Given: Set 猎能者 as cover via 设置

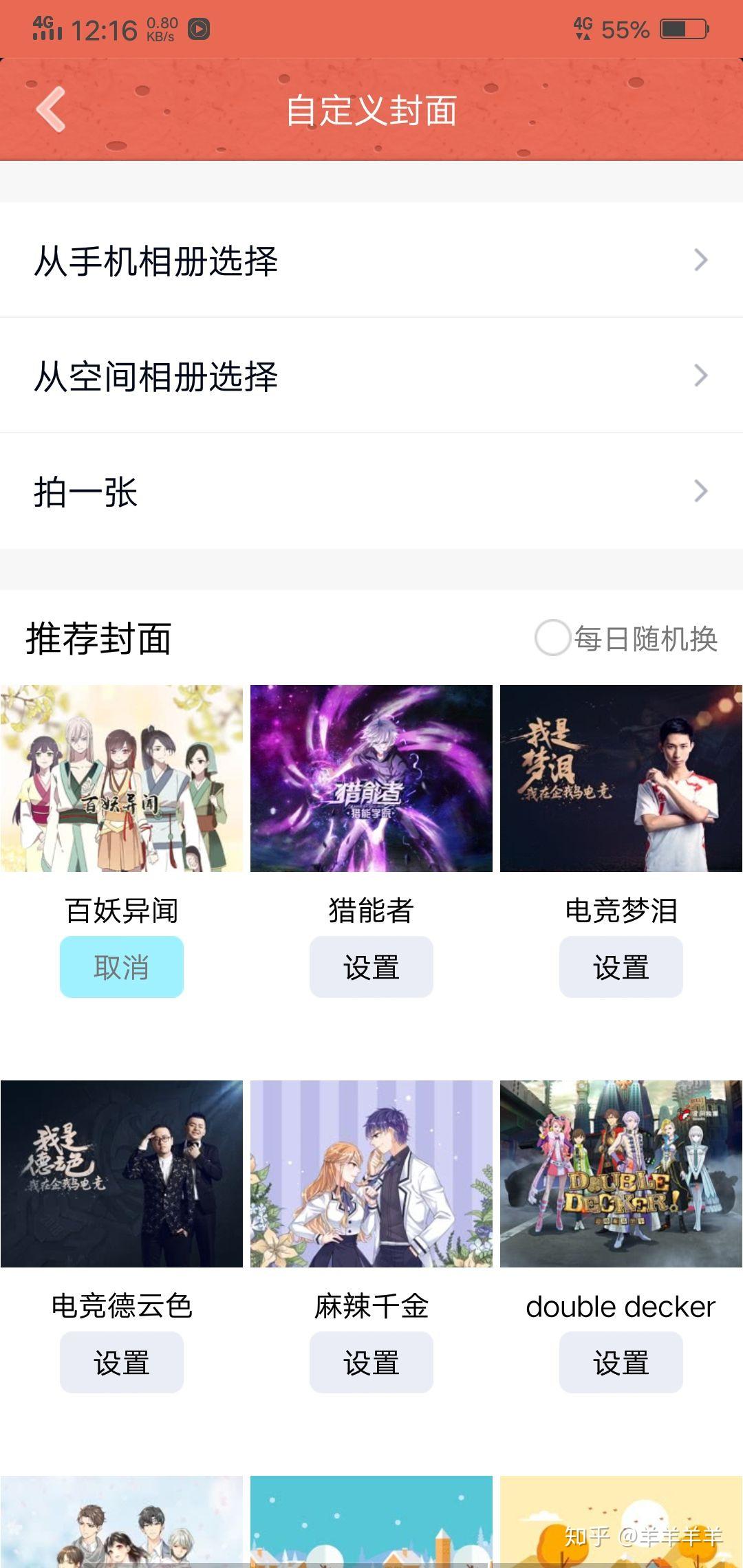Looking at the screenshot, I should pyautogui.click(x=371, y=966).
